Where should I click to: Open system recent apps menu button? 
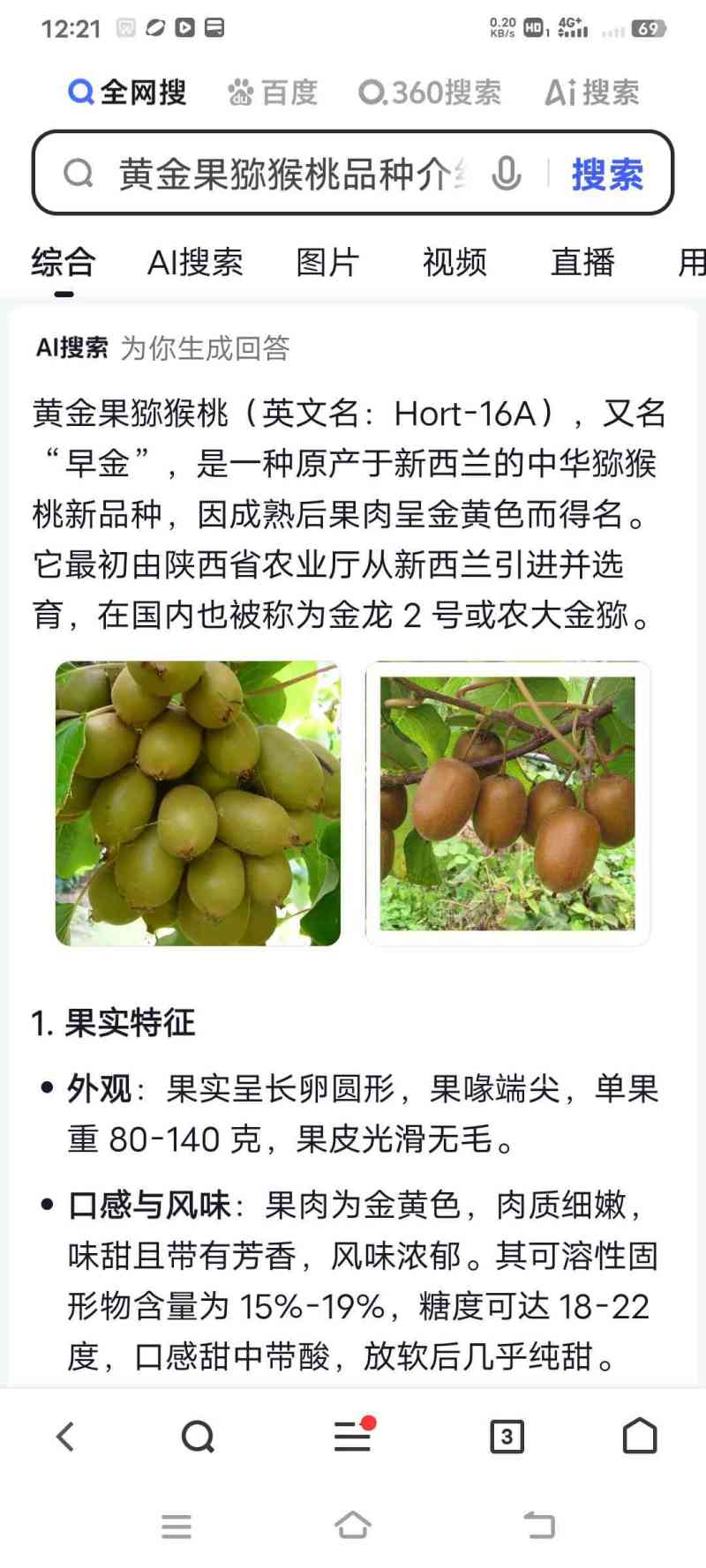(x=176, y=1527)
